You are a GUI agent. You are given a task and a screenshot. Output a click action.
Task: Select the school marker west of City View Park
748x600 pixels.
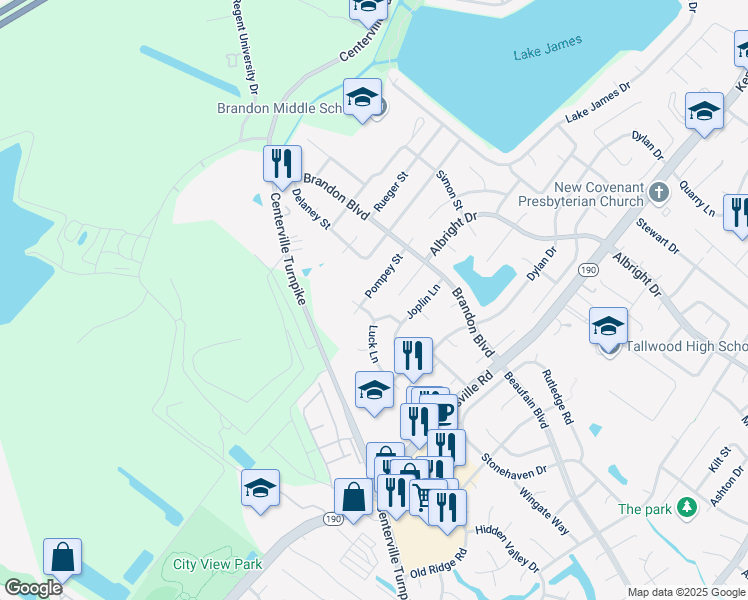point(260,489)
